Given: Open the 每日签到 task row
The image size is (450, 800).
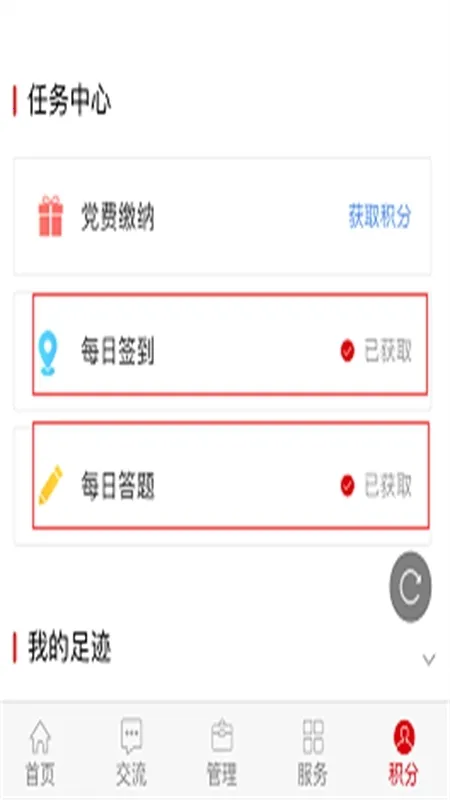Looking at the screenshot, I should [222, 351].
